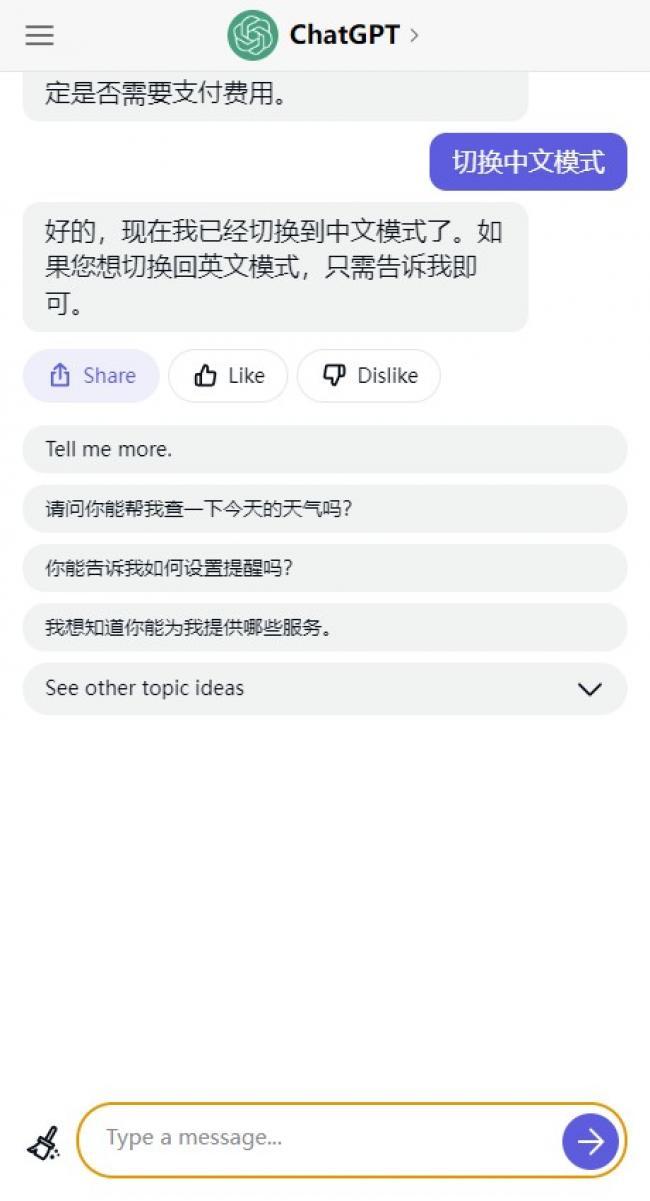Expand "See other topic ideas"
The image size is (650, 1201).
coord(325,689)
